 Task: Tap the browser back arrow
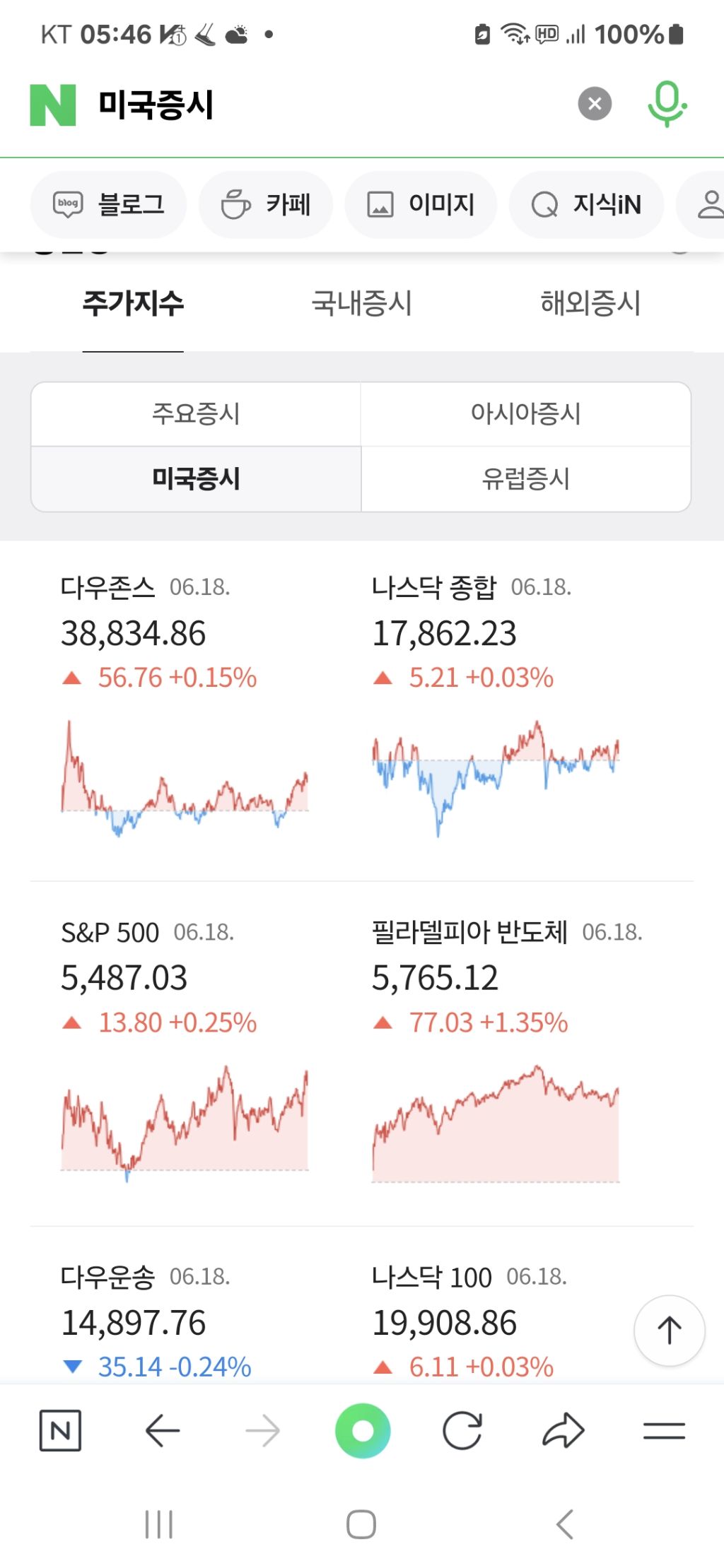point(161,1429)
